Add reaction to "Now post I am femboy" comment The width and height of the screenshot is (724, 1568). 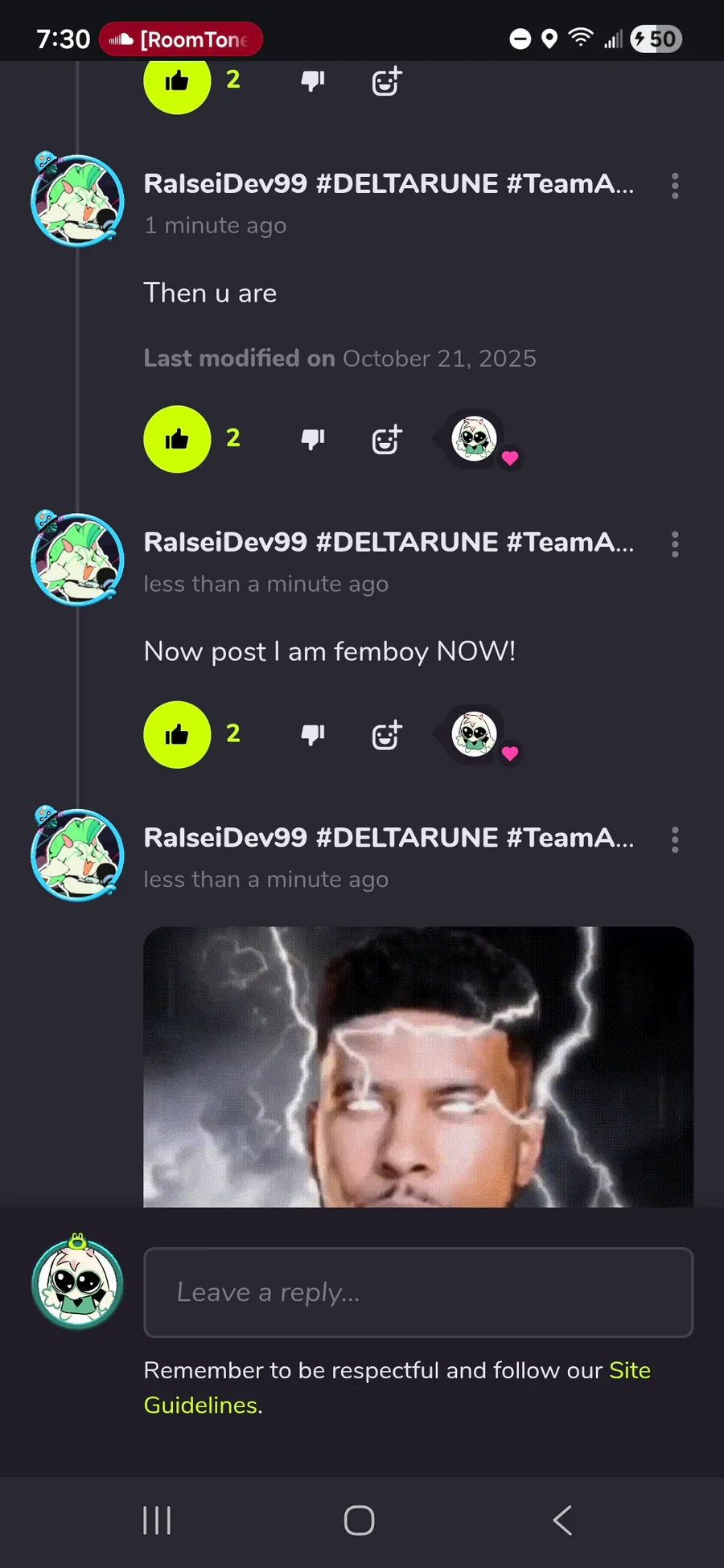point(387,734)
